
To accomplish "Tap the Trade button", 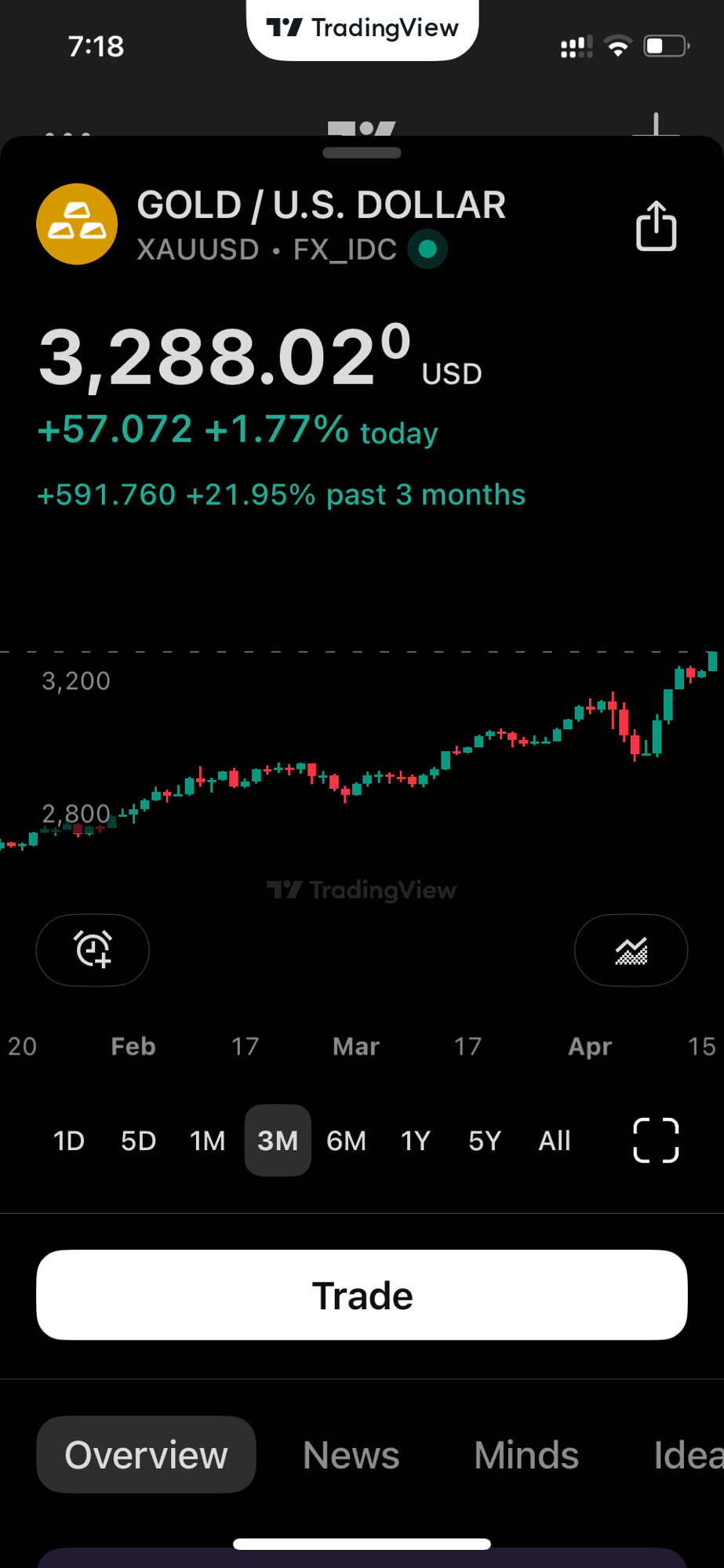I will pyautogui.click(x=362, y=1295).
